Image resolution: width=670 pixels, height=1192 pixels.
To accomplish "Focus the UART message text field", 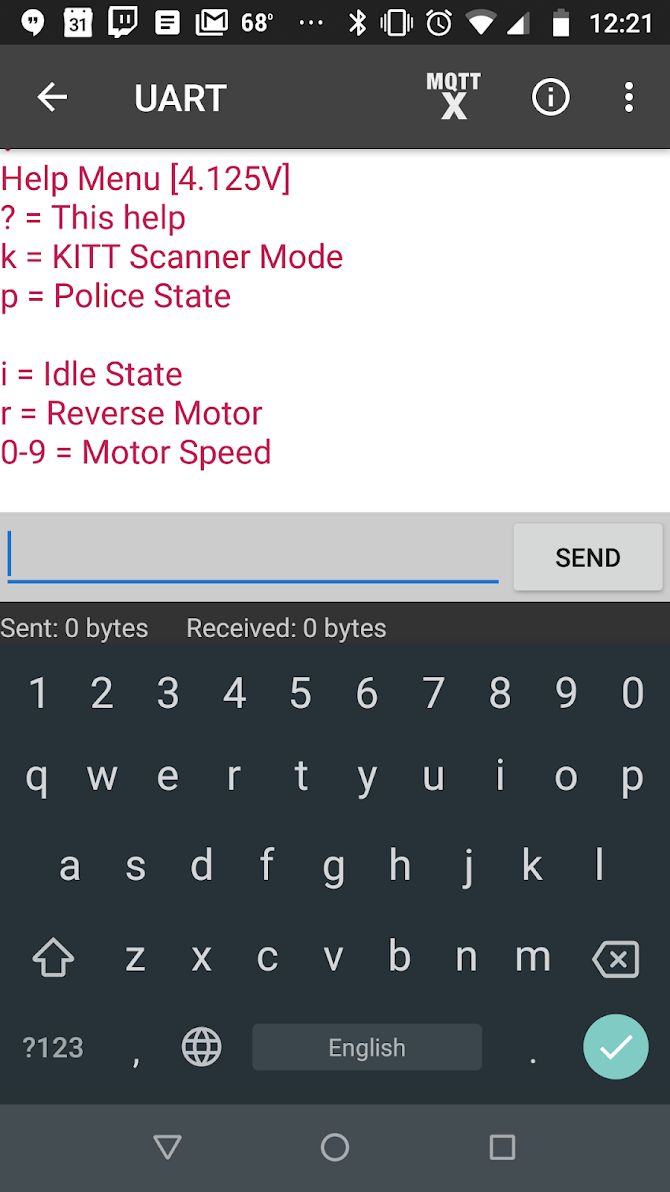I will coord(253,556).
